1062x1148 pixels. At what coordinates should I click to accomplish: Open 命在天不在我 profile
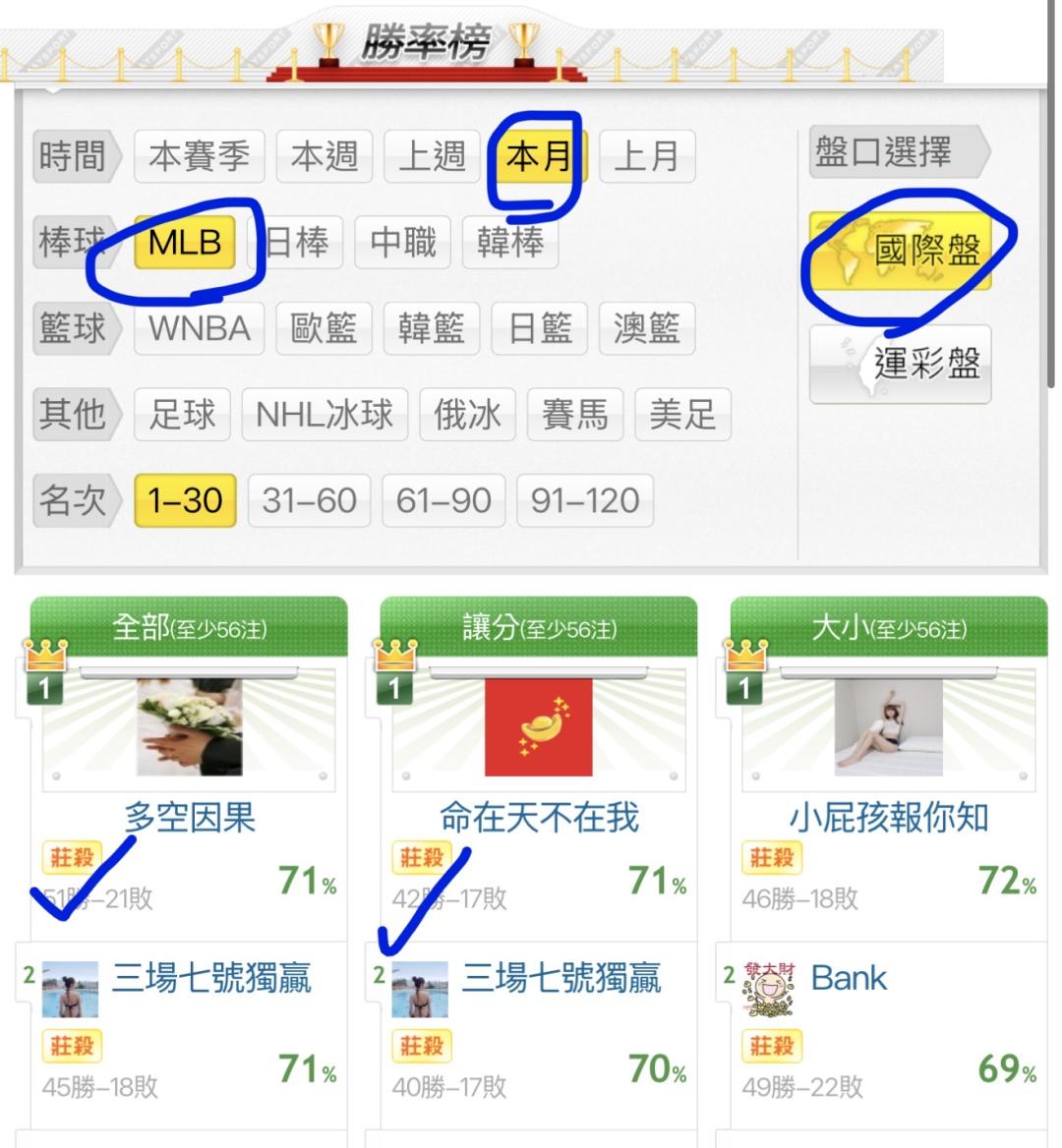coord(539,817)
